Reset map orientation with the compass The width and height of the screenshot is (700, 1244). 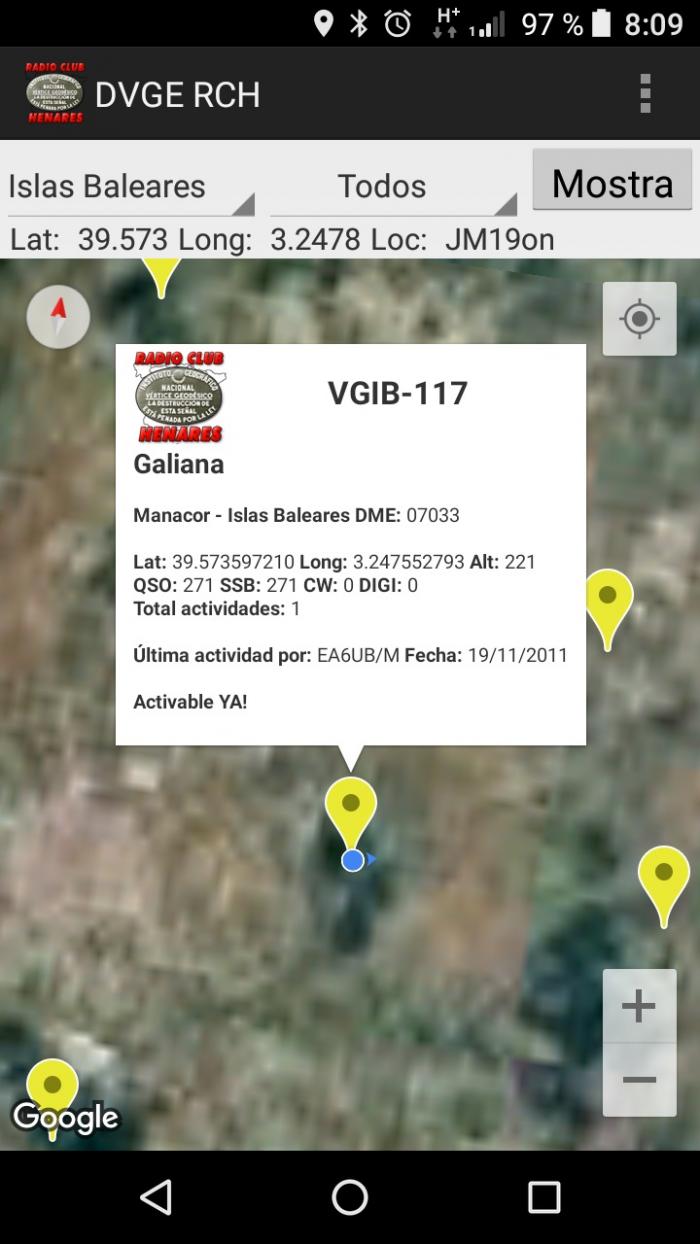(x=58, y=317)
